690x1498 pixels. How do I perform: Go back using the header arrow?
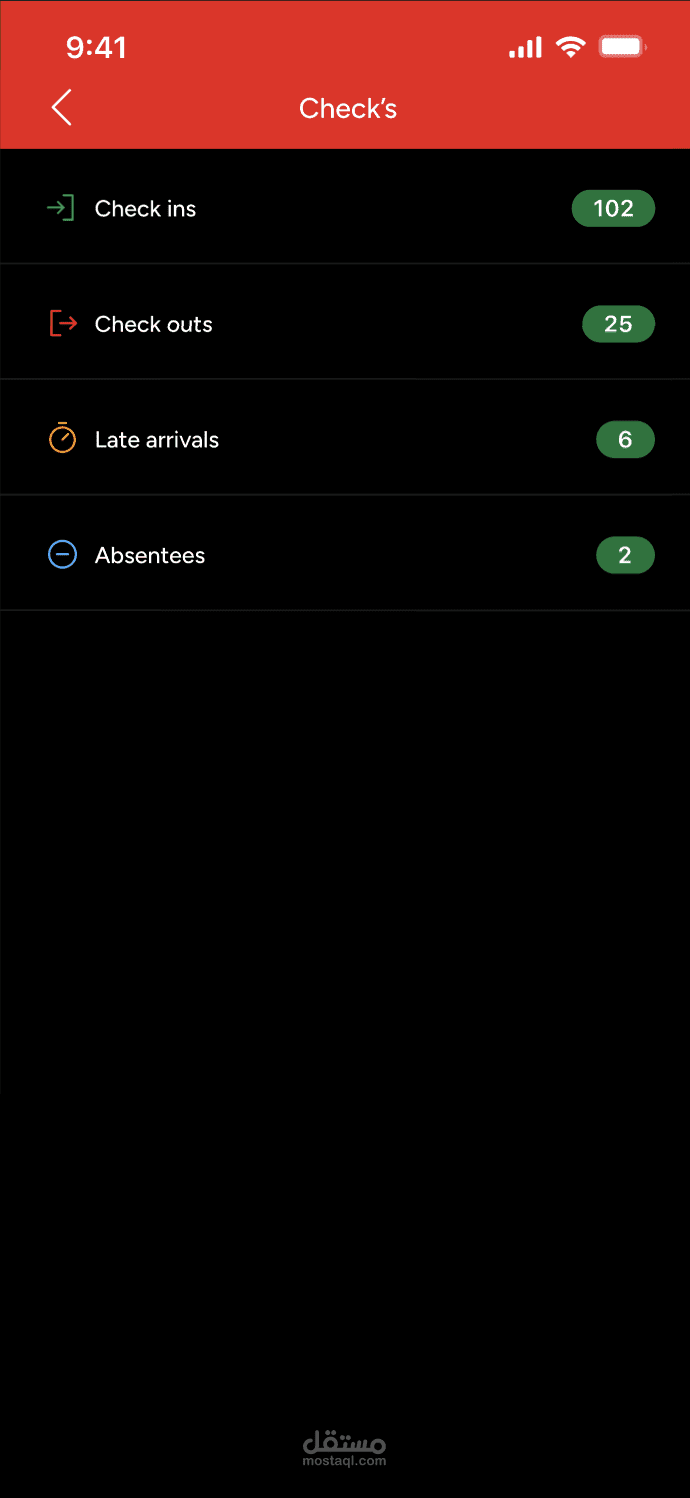[61, 107]
